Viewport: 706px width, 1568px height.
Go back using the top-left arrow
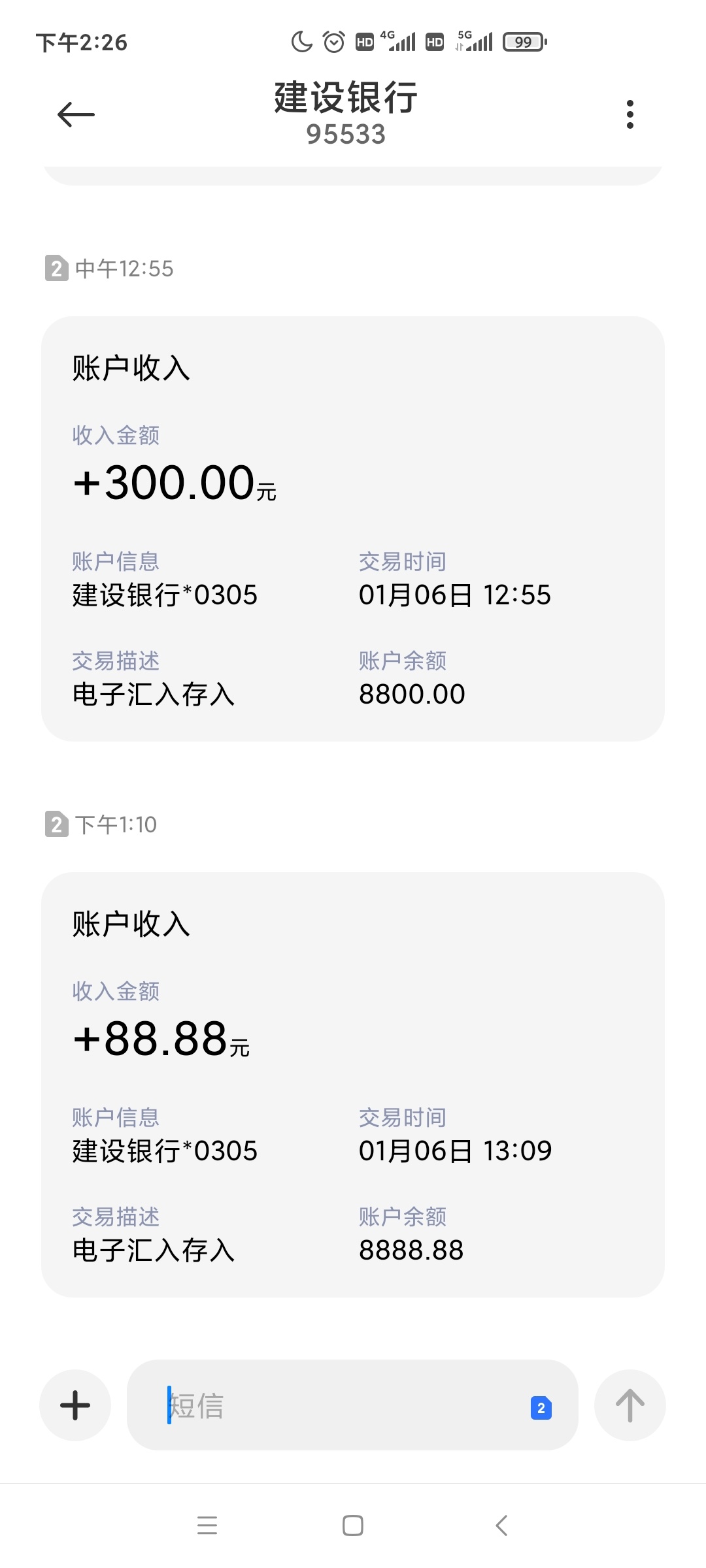pyautogui.click(x=76, y=115)
